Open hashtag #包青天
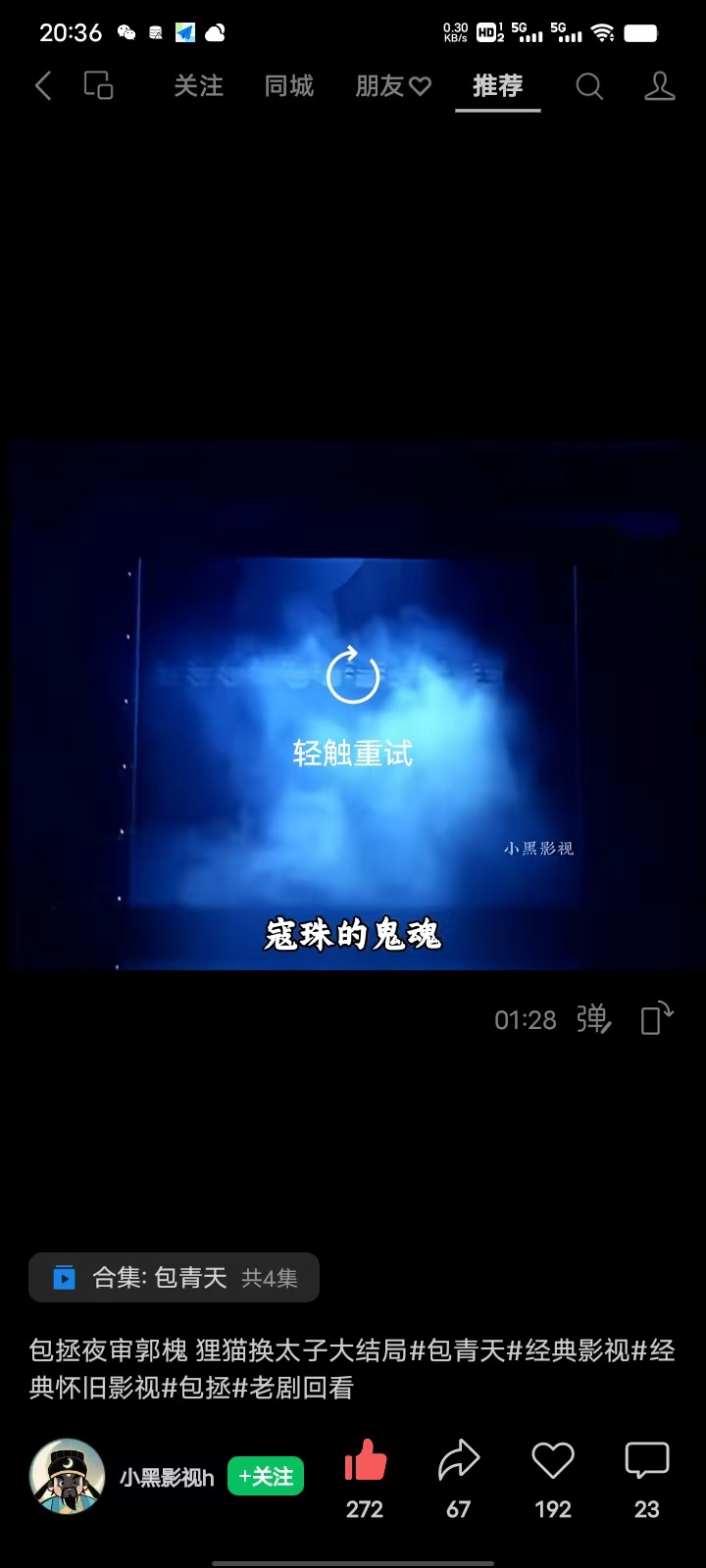The height and width of the screenshot is (1568, 706). [x=466, y=1350]
